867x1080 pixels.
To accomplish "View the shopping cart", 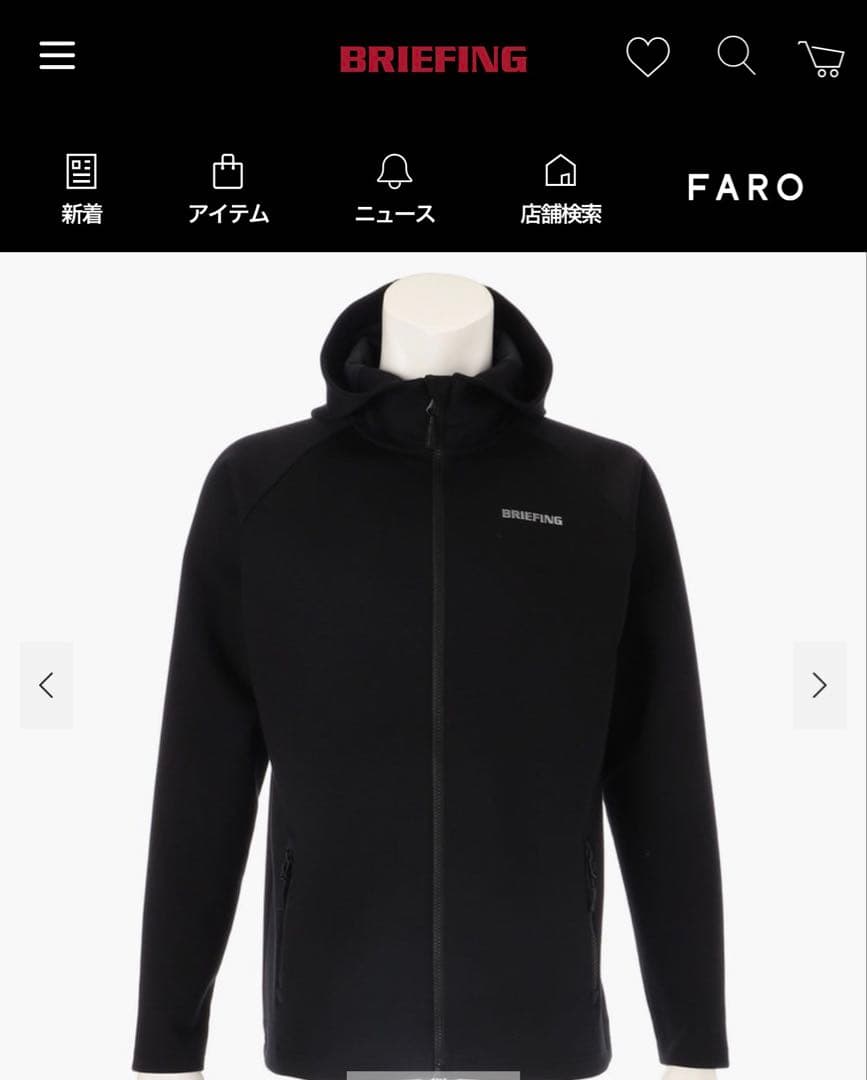I will 821,59.
